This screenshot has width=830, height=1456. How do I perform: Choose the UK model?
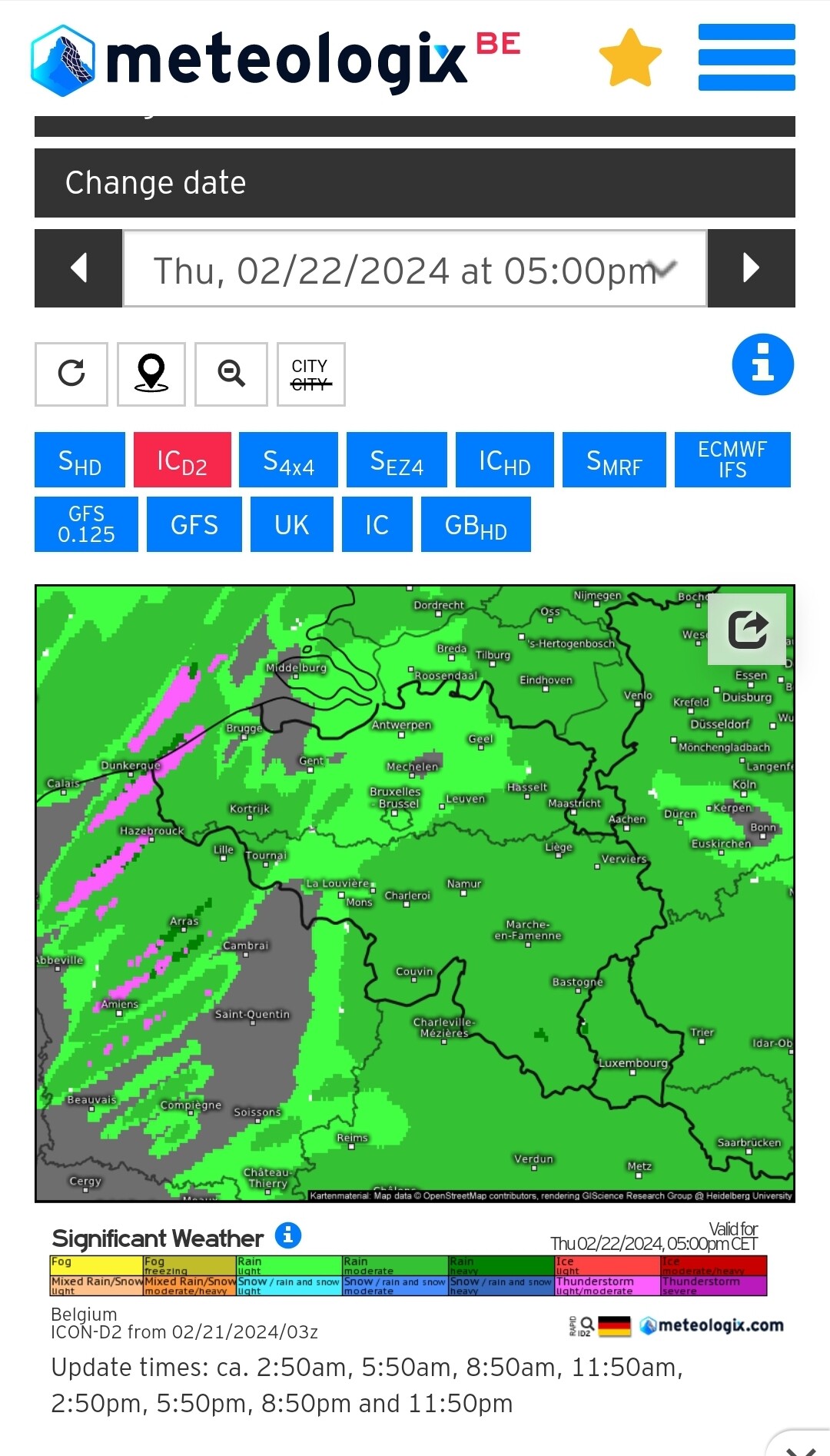tap(291, 524)
